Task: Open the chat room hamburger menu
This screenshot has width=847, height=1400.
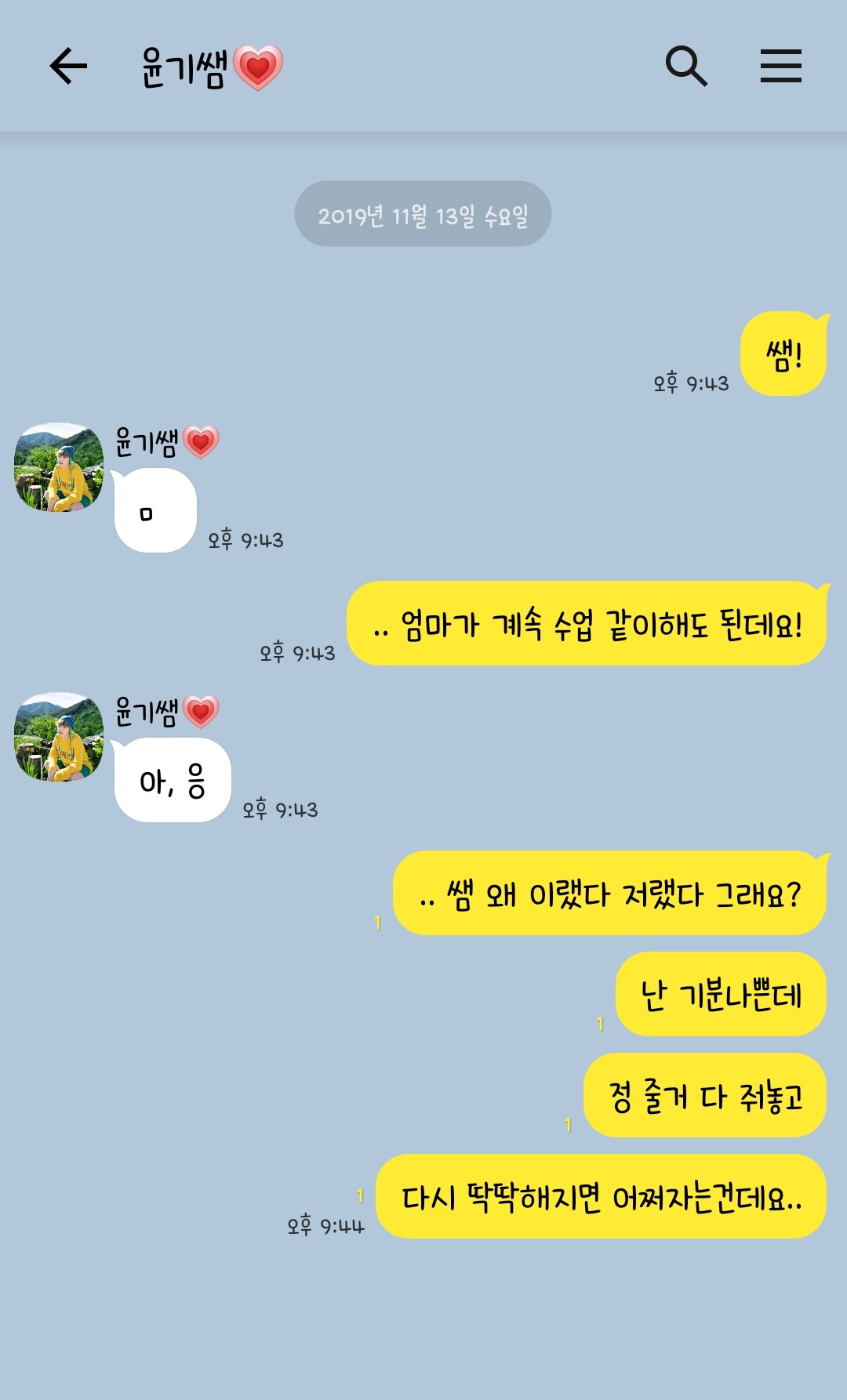Action: click(780, 66)
